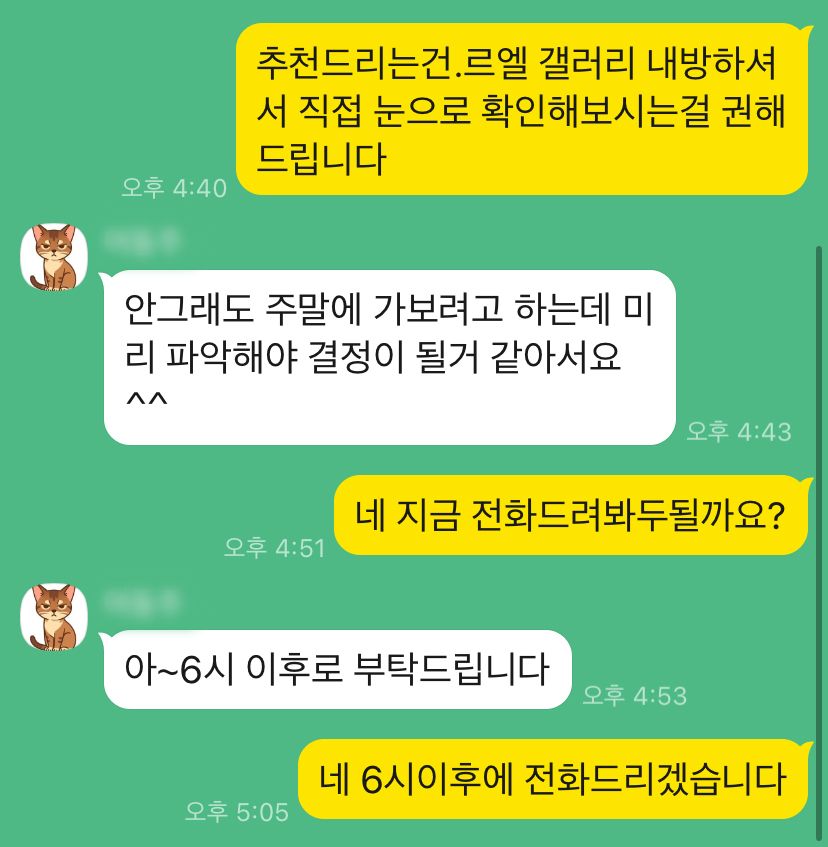Viewport: 828px width, 847px height.
Task: Tap cat avatar above 아~6시 이후로 부탁드립니다
Action: 54,618
